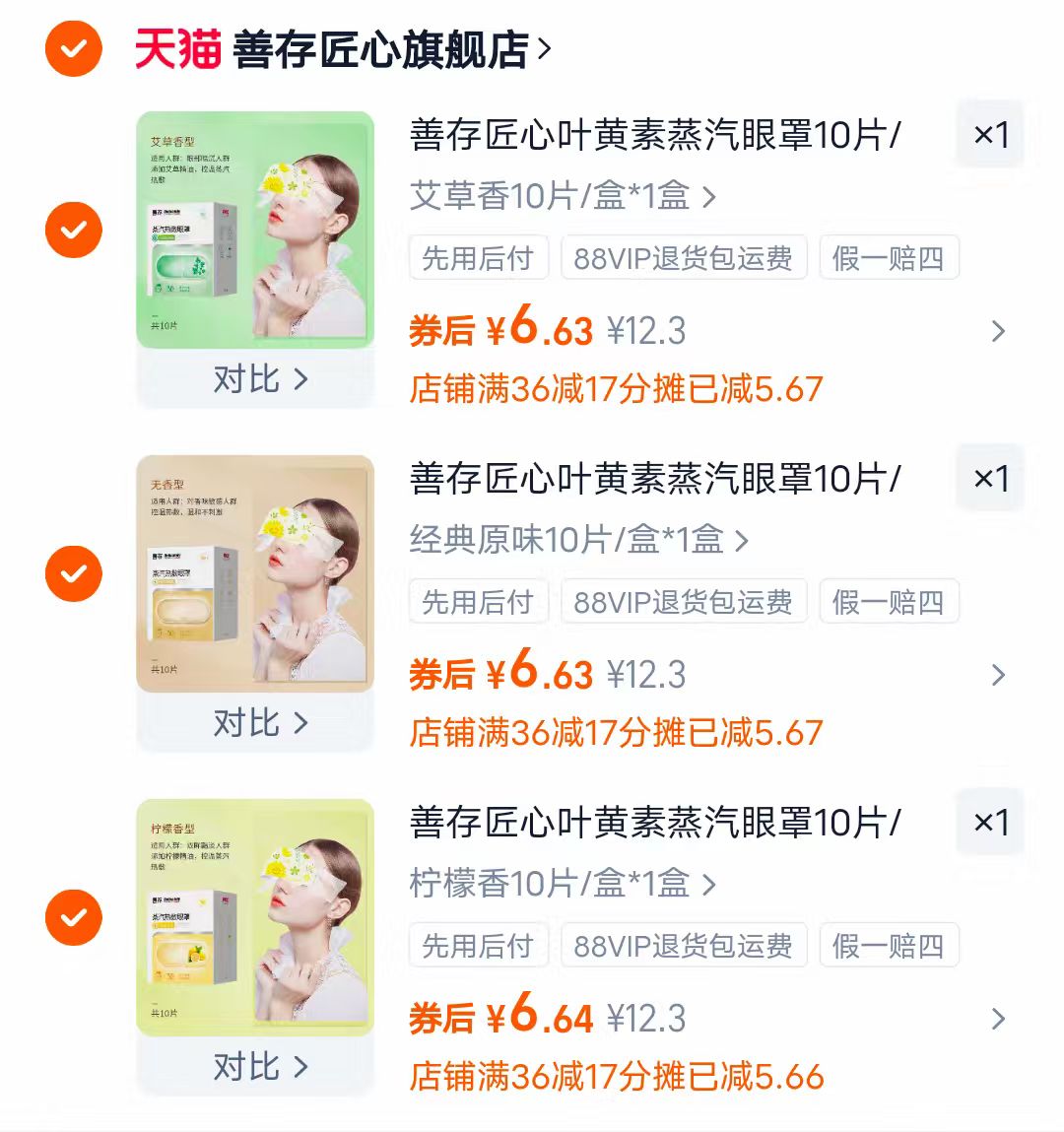Toggle the 柠檬香型 product checkbox
Image resolution: width=1064 pixels, height=1132 pixels.
72,917
